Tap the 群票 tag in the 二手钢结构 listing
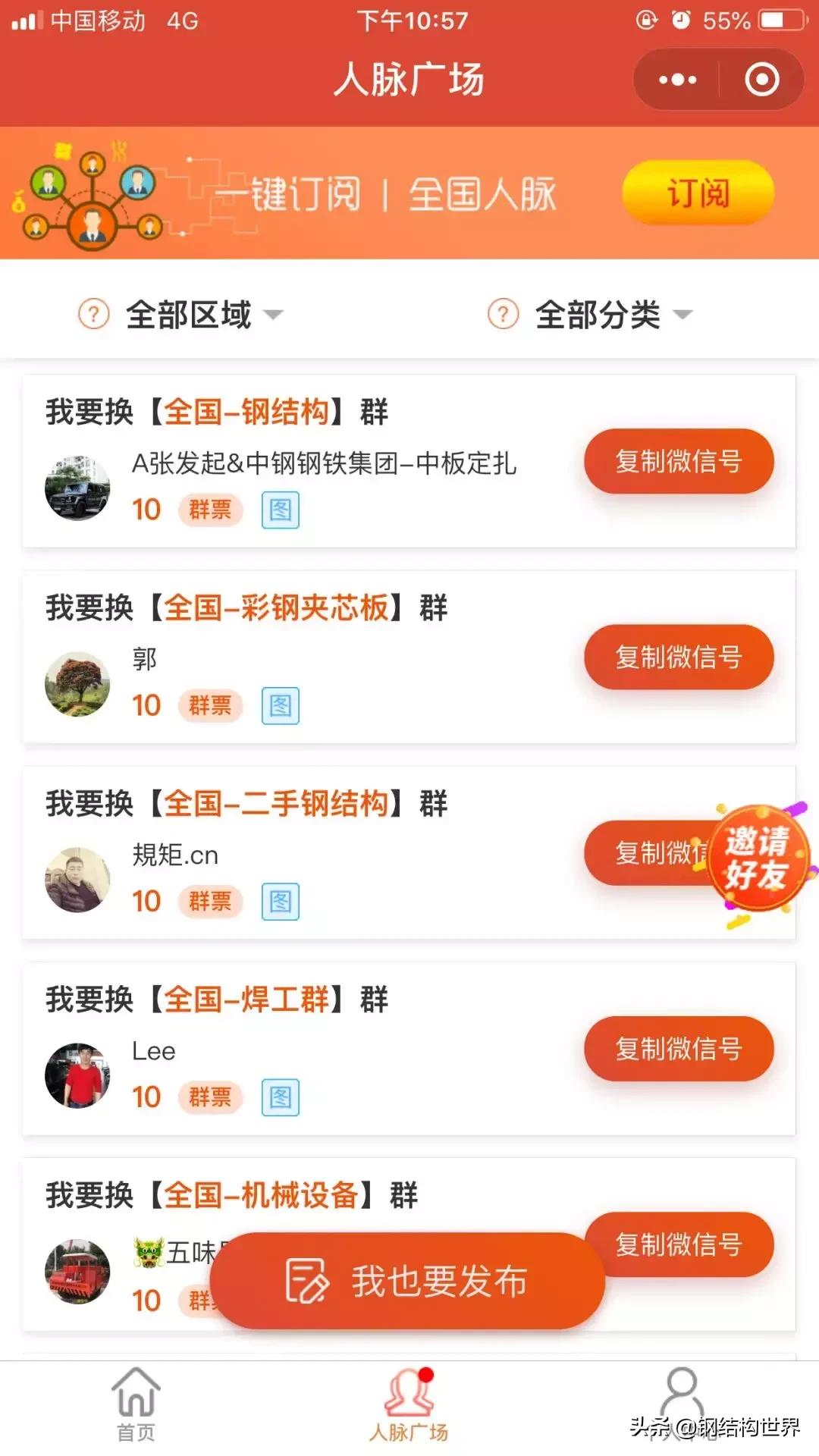 210,901
